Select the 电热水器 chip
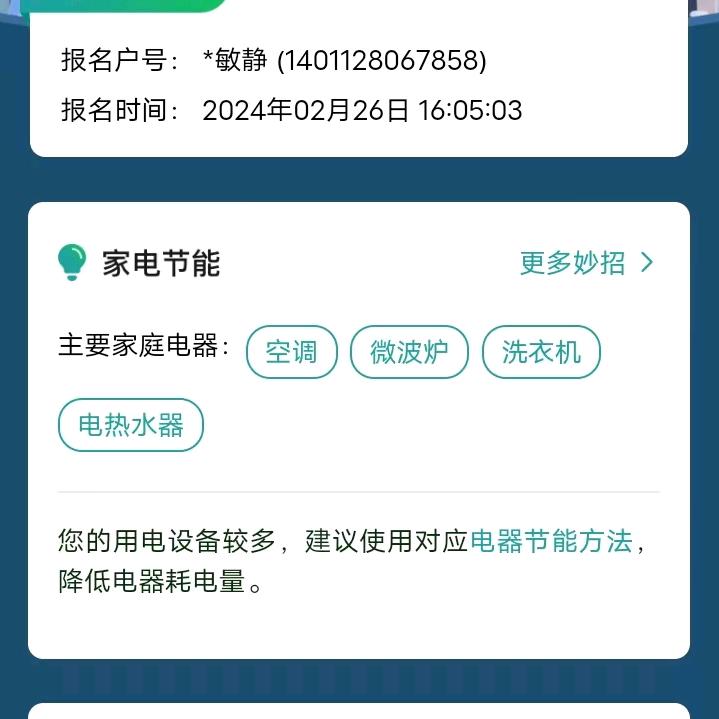The width and height of the screenshot is (719, 719). [131, 425]
